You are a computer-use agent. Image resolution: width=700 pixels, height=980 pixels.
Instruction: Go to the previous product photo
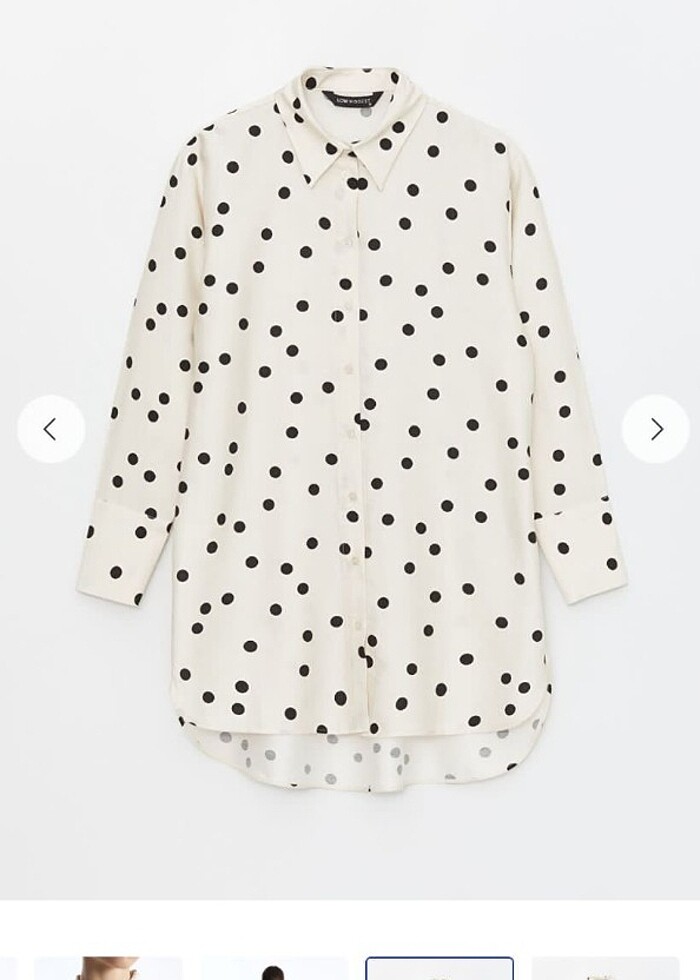click(x=50, y=429)
